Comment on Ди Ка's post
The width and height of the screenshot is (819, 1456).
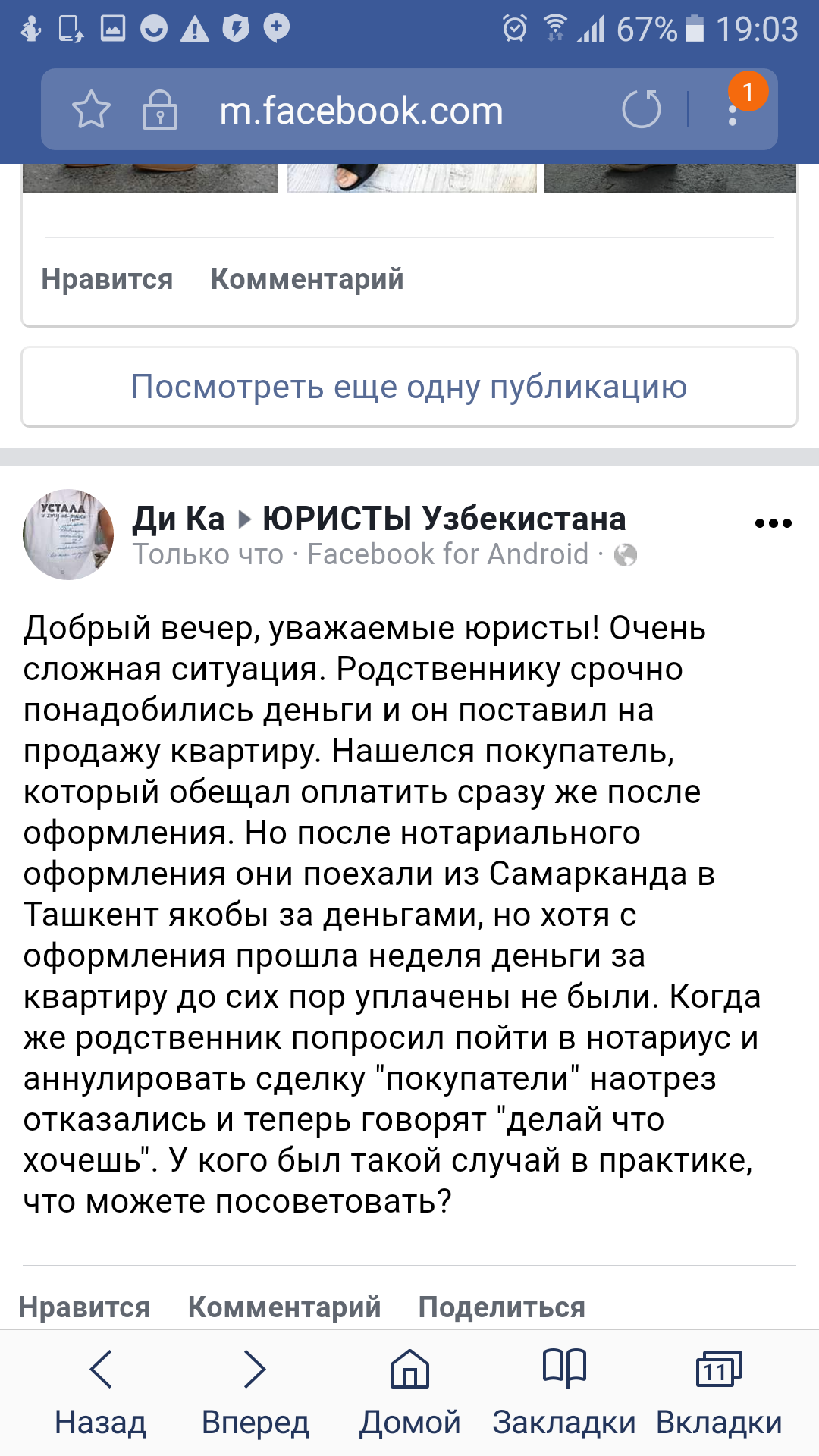(284, 1307)
